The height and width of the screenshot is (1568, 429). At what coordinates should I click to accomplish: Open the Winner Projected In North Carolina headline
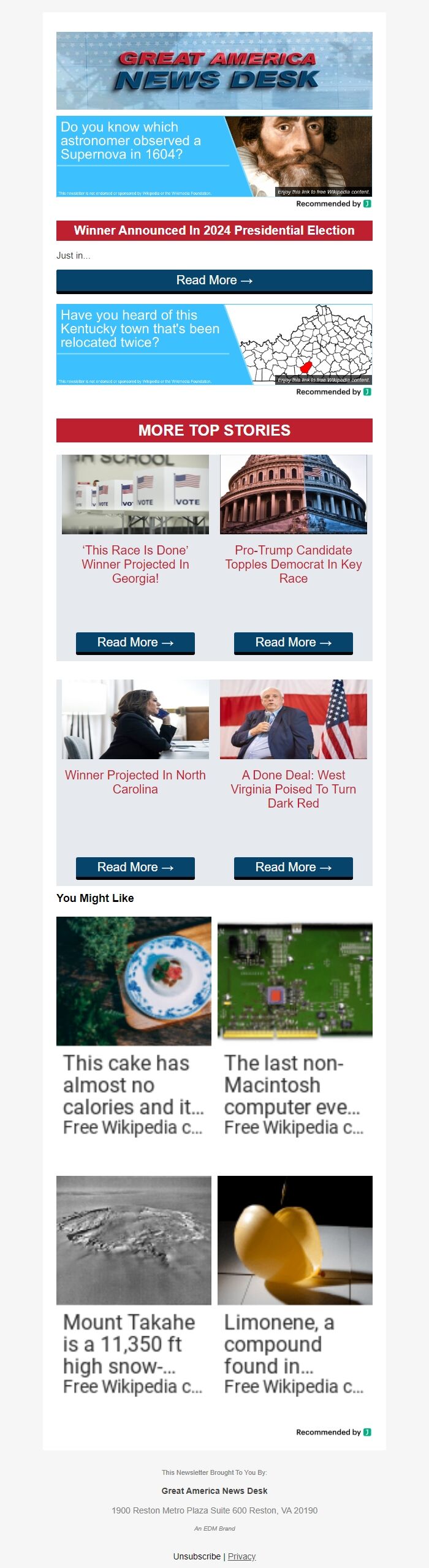(135, 782)
